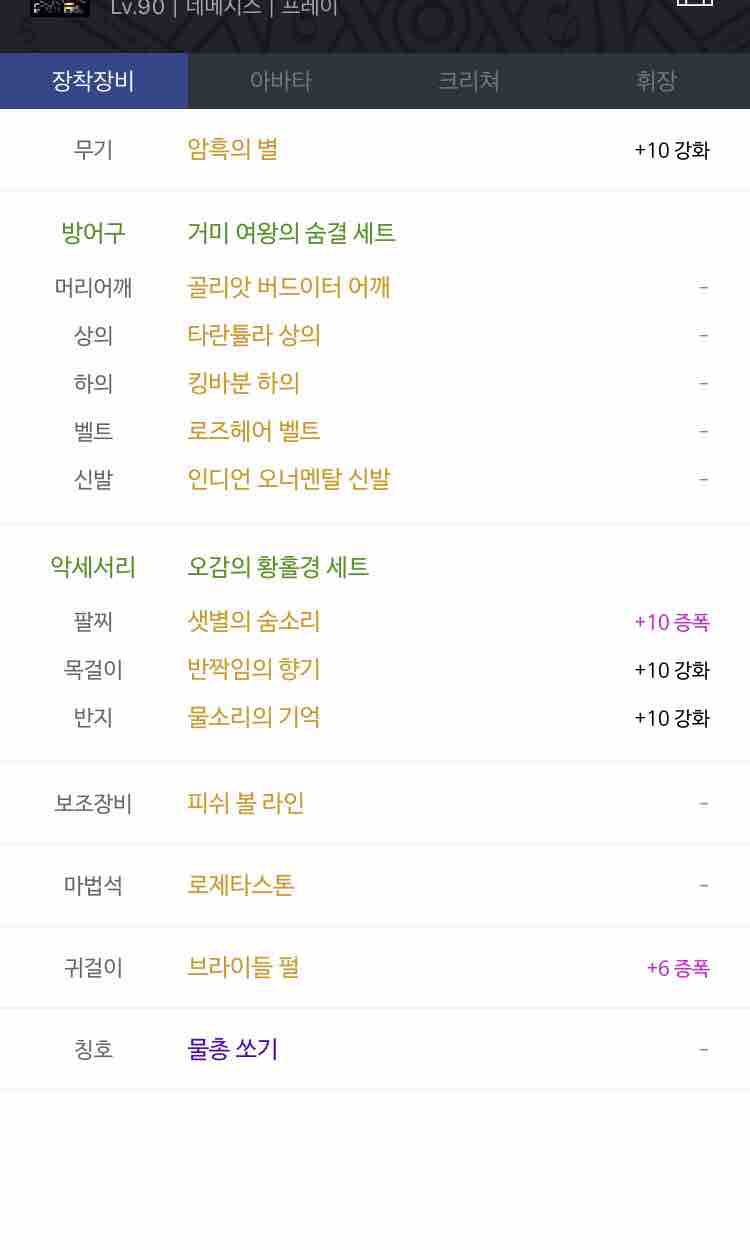View 타란툴라 상의 item

tap(254, 336)
